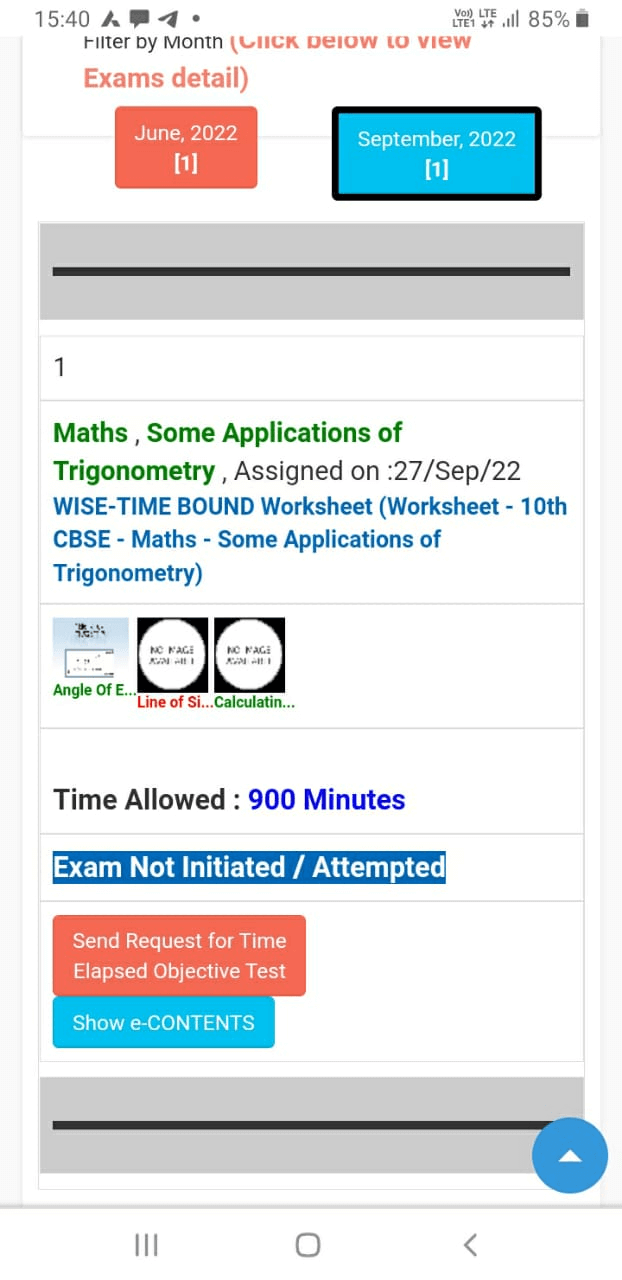Viewport: 622px width, 1280px height.
Task: View the Line of Si... content thumbnail
Action: click(172, 654)
